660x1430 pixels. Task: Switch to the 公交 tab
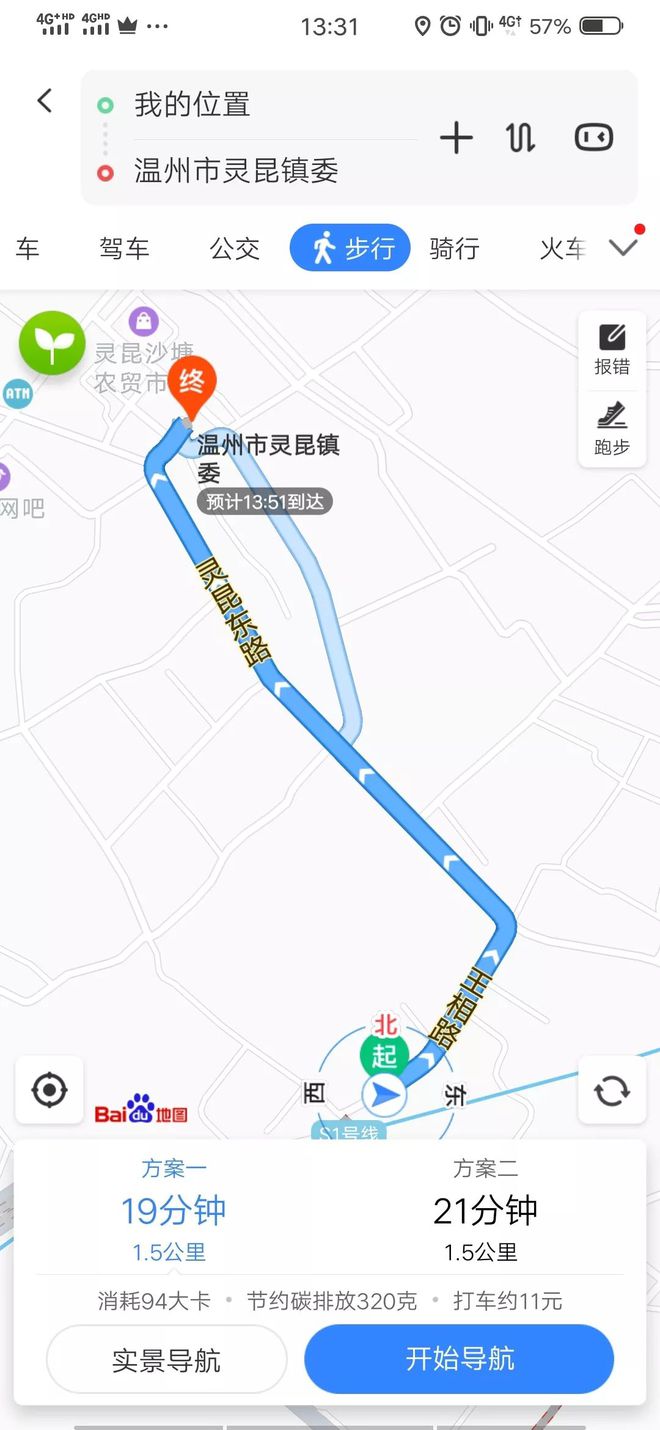pos(235,248)
